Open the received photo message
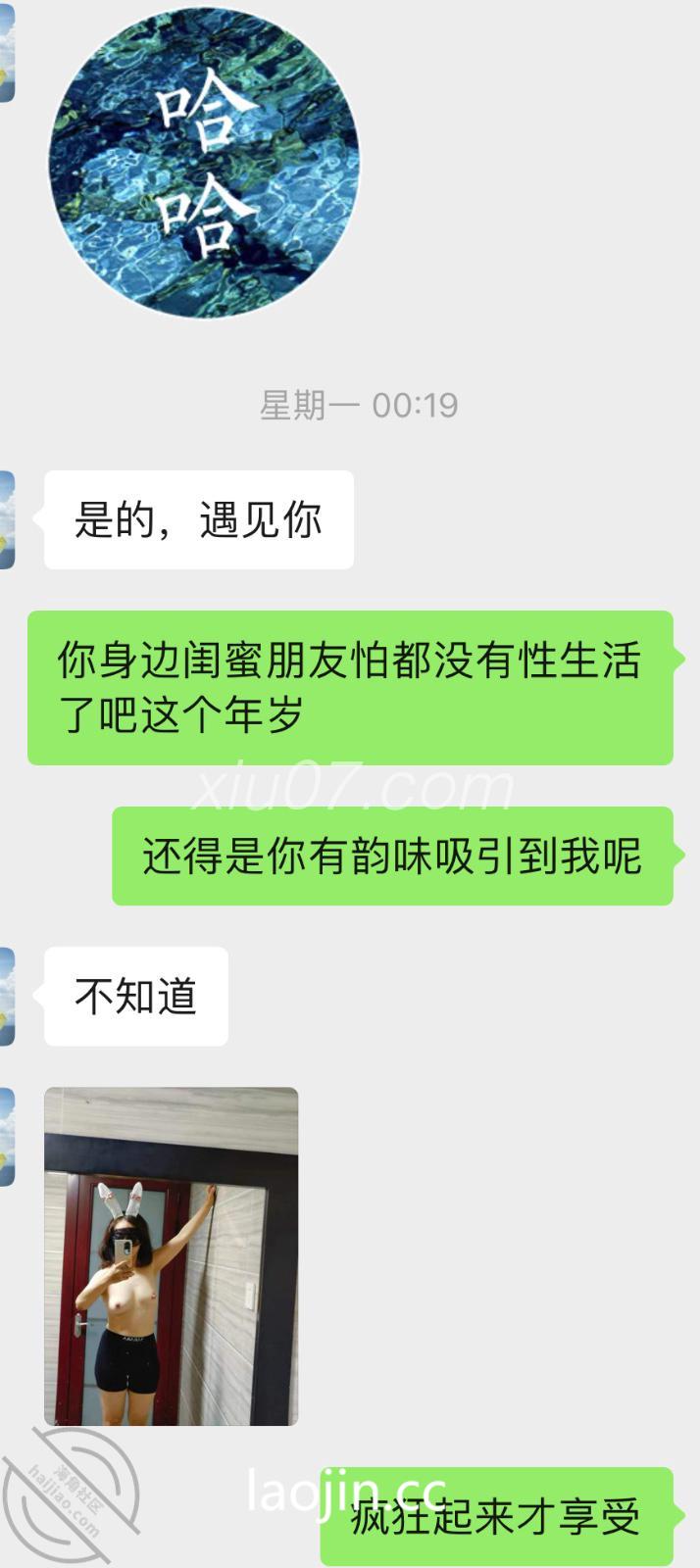The image size is (700, 1568). click(171, 1255)
